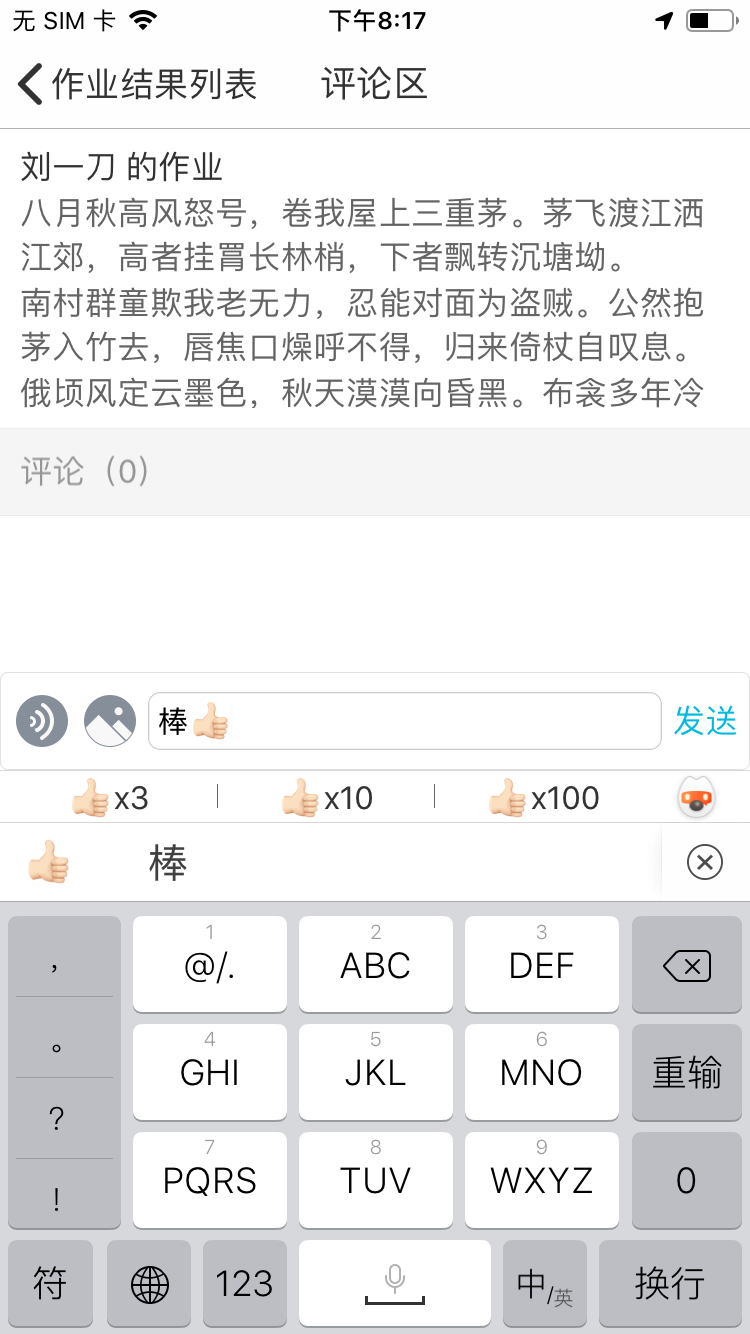The width and height of the screenshot is (750, 1334).
Task: Attach a picture to the comment
Action: point(110,721)
